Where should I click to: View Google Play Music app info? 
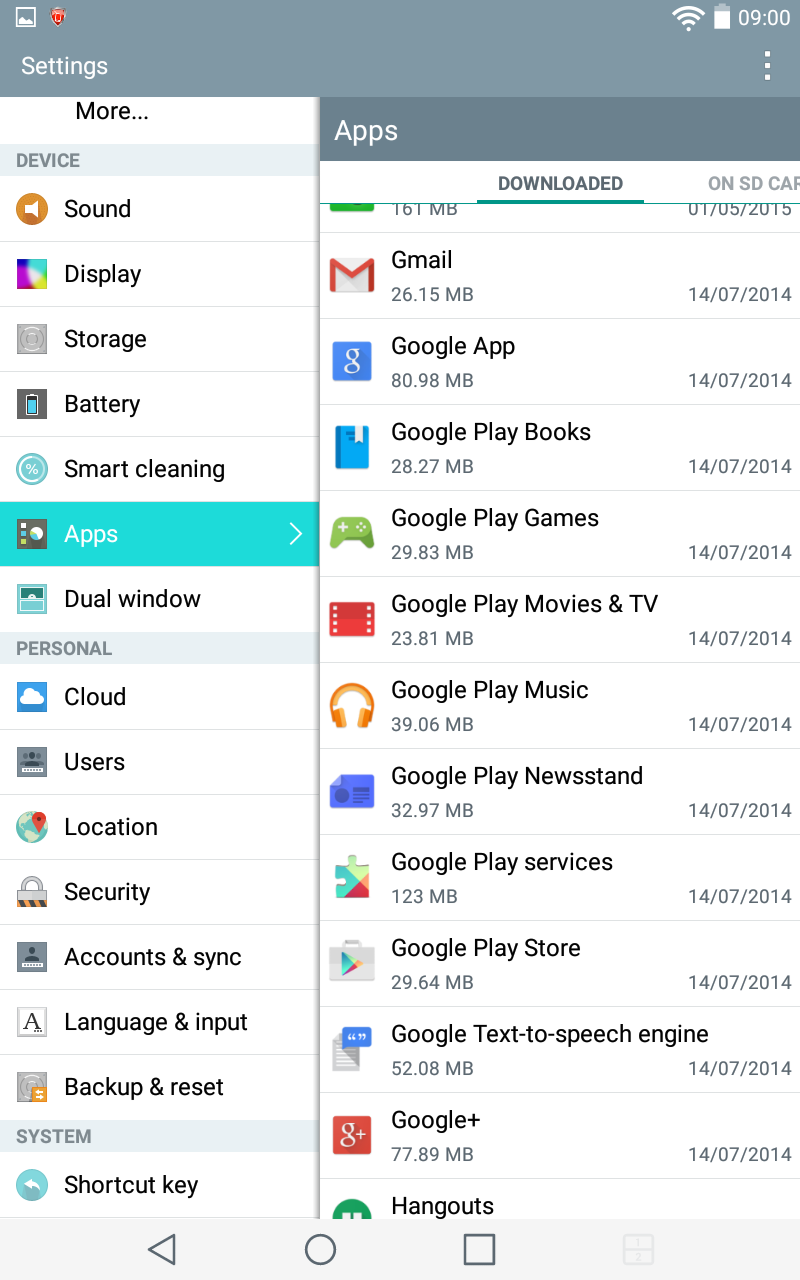tap(560, 706)
